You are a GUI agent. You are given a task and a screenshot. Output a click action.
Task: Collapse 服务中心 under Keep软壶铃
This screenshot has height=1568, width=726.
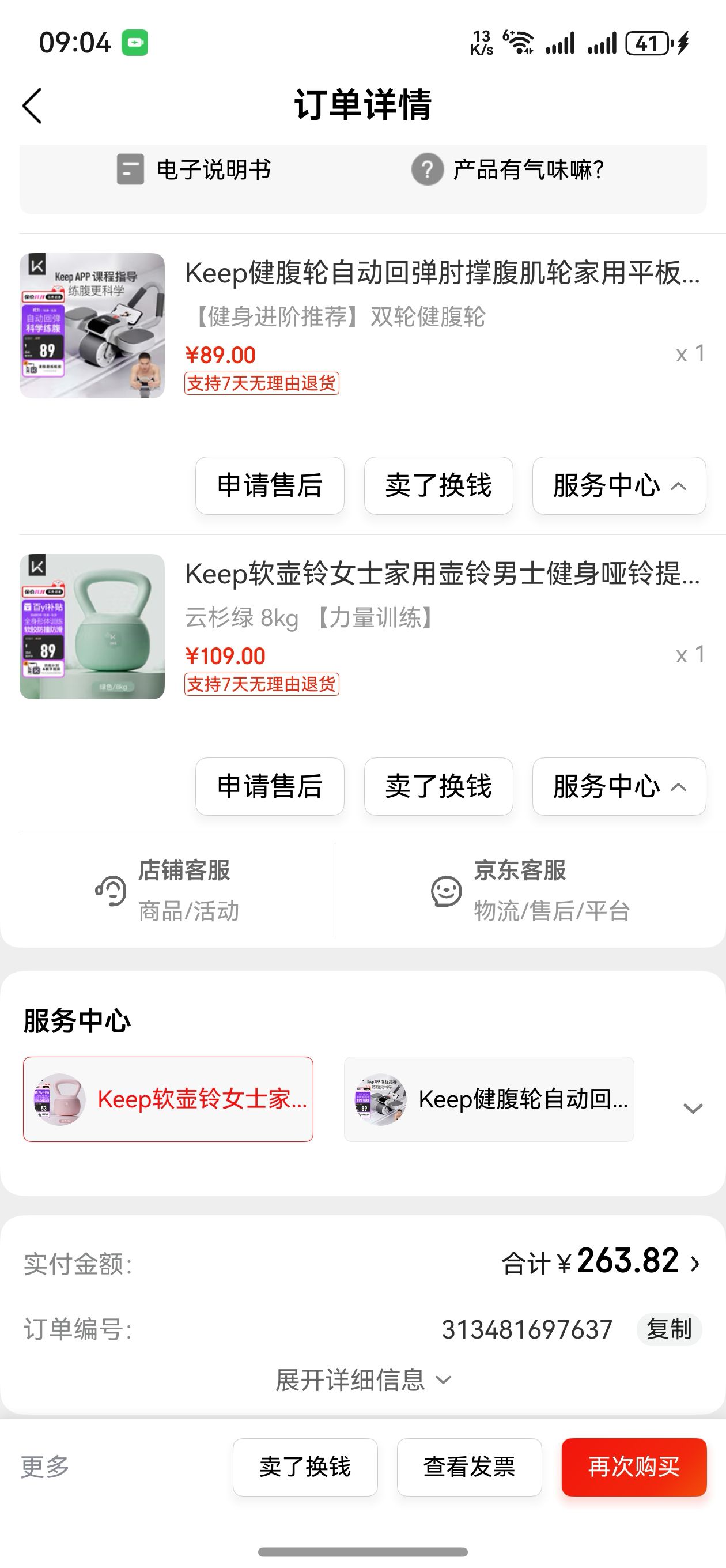click(x=618, y=786)
